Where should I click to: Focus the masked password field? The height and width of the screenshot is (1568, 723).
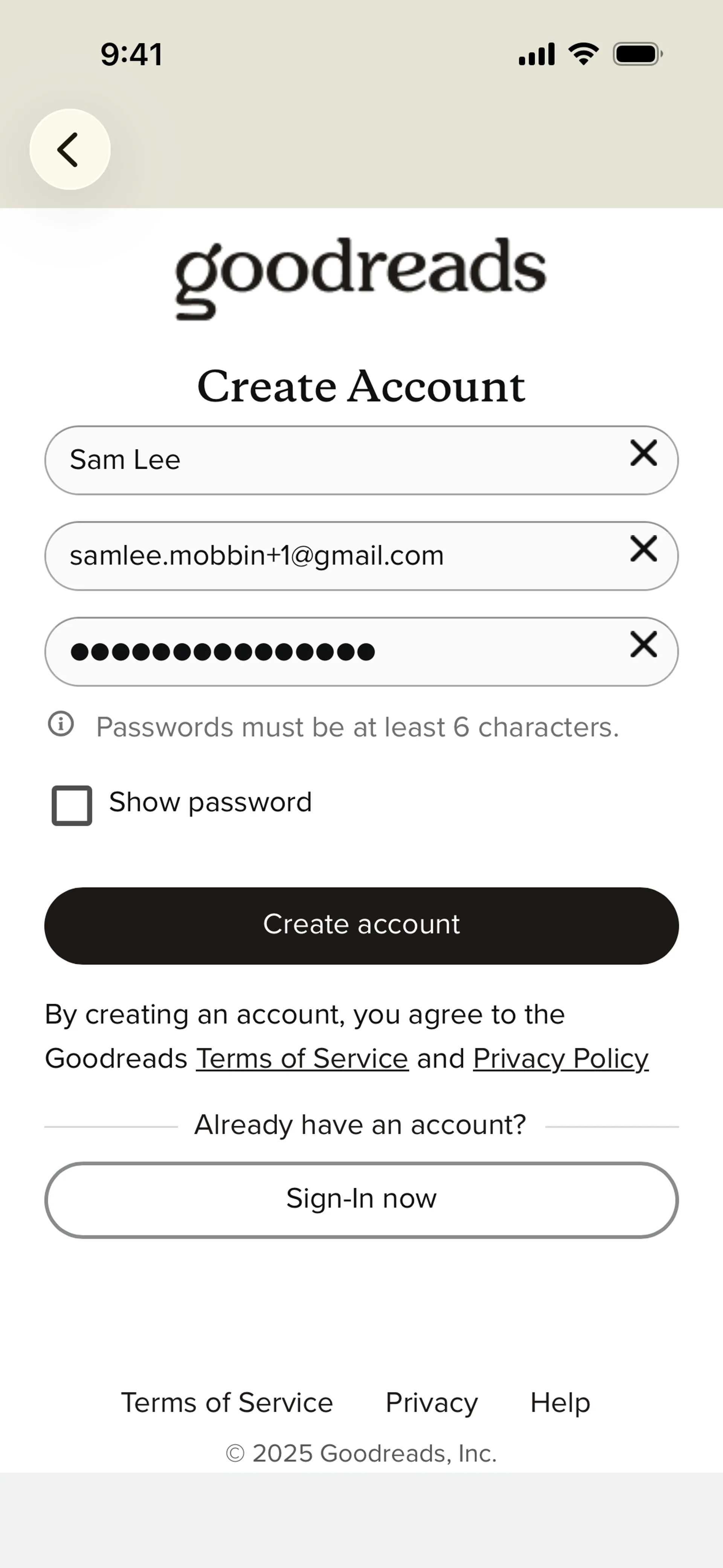click(329, 652)
